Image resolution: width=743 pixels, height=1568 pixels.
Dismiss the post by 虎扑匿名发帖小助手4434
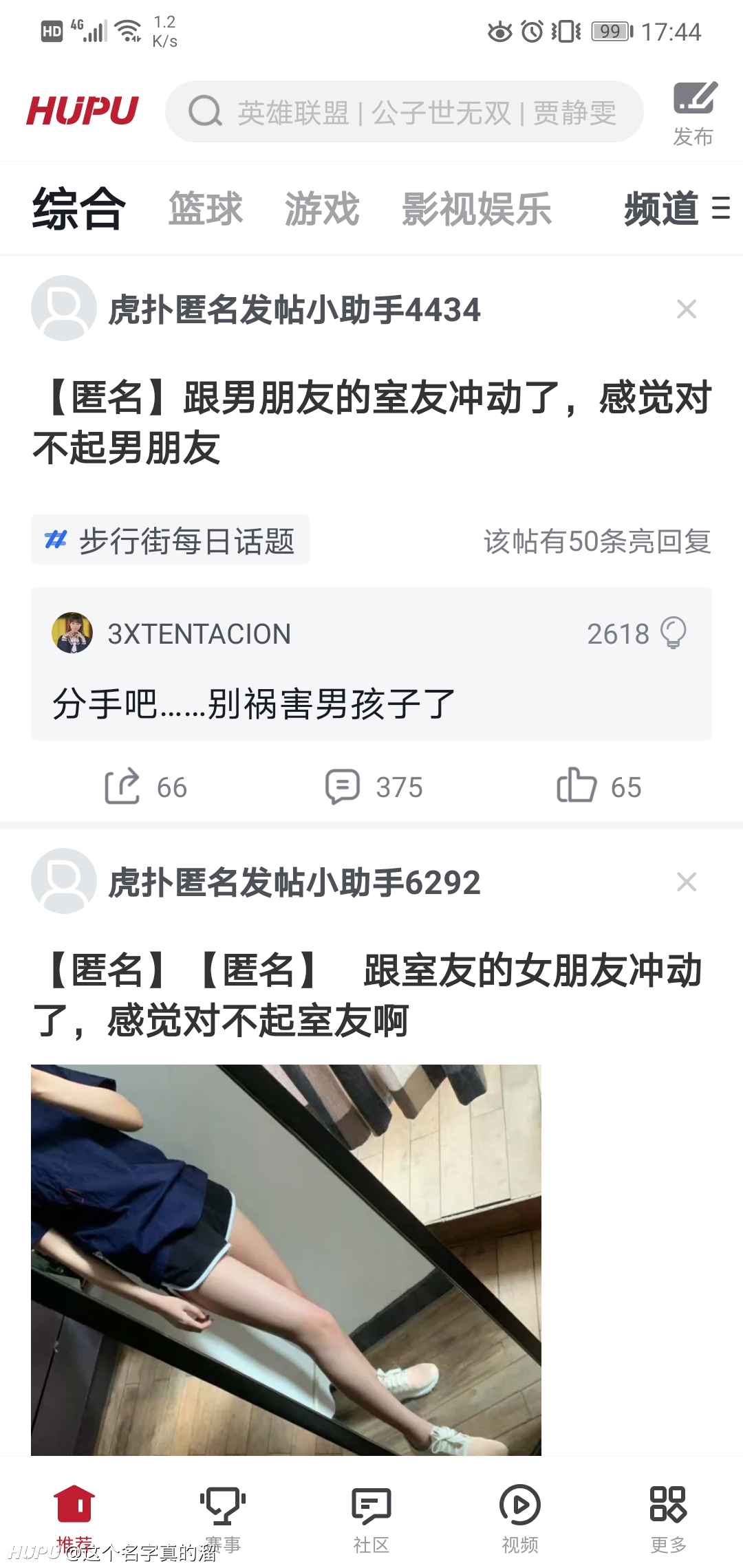click(687, 309)
